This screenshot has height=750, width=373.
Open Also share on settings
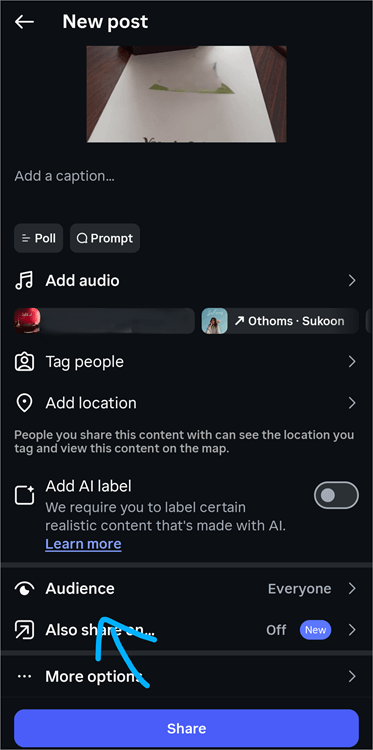(x=186, y=630)
